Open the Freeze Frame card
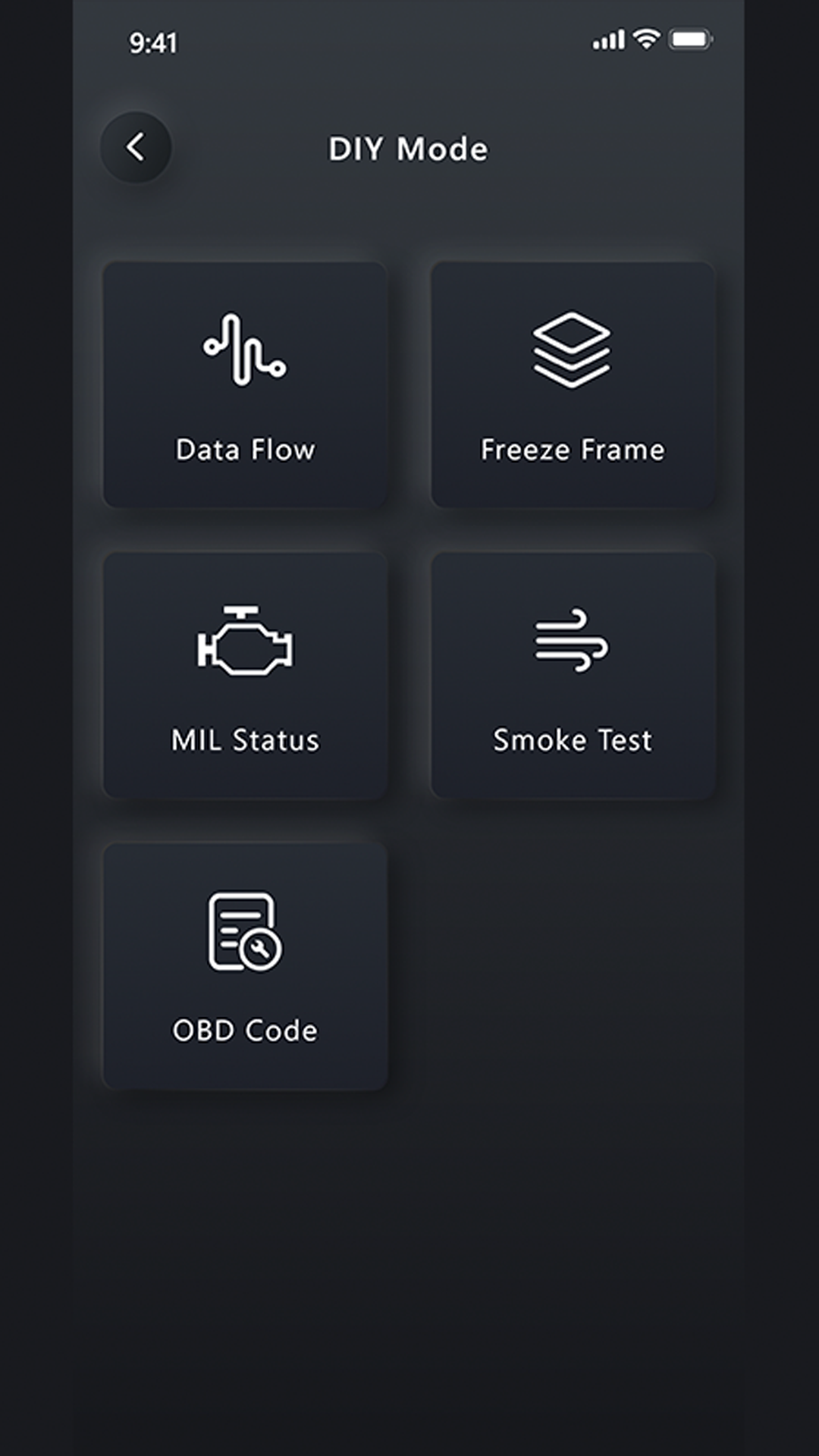The width and height of the screenshot is (819, 1456). click(x=573, y=384)
